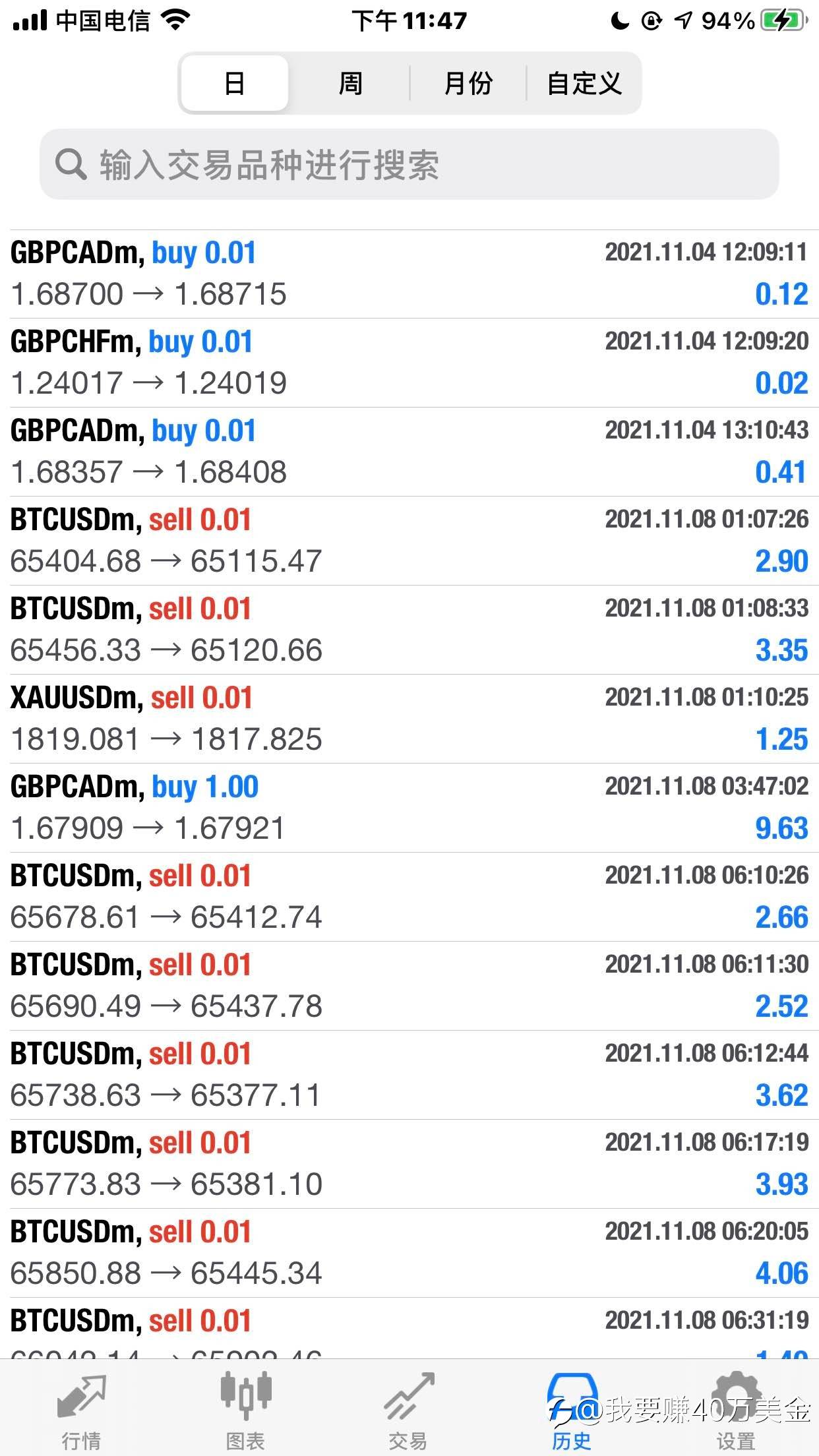
Task: Open the GBPCADm buy 1.00 trade
Action: point(409,808)
